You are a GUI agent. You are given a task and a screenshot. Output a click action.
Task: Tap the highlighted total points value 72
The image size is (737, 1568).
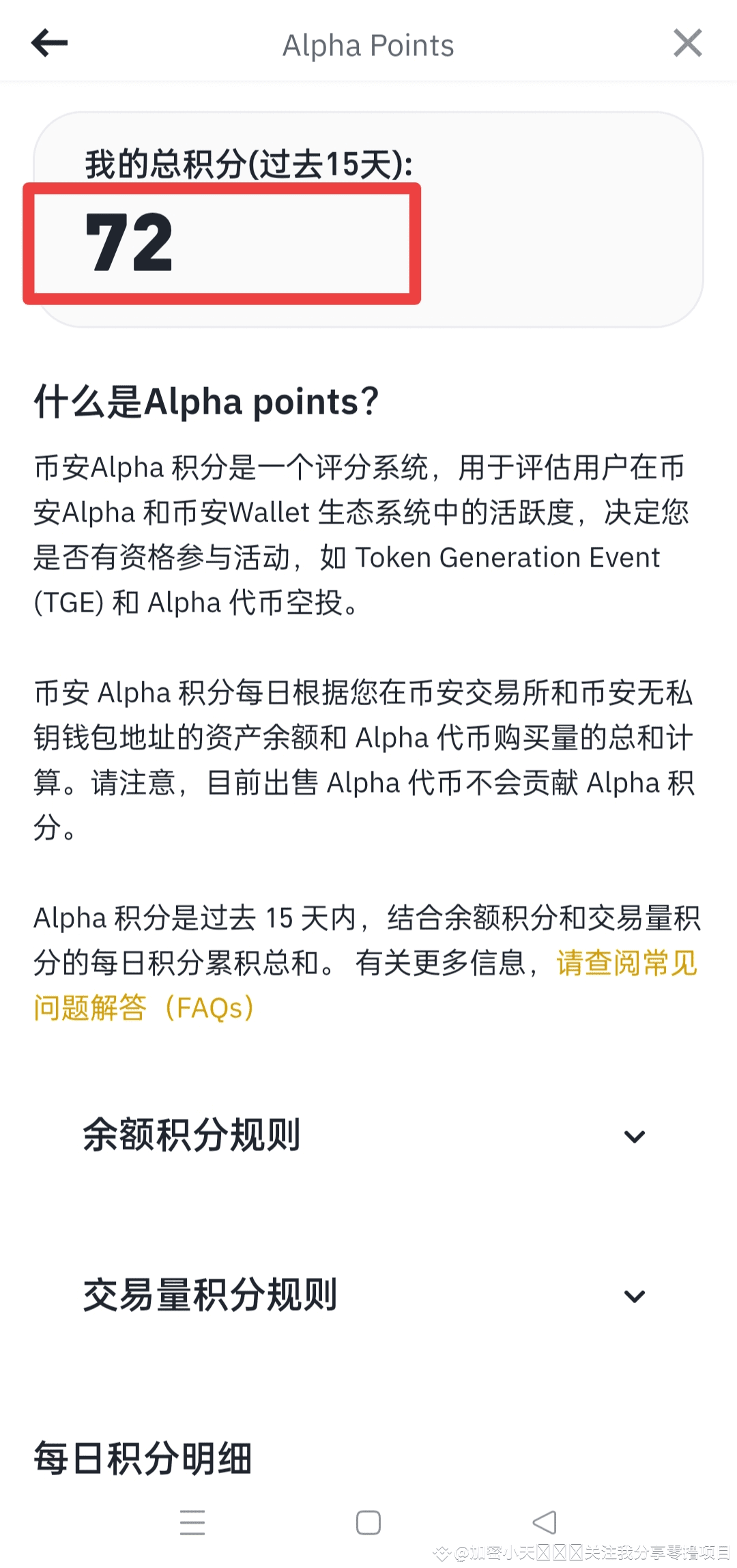pos(130,242)
